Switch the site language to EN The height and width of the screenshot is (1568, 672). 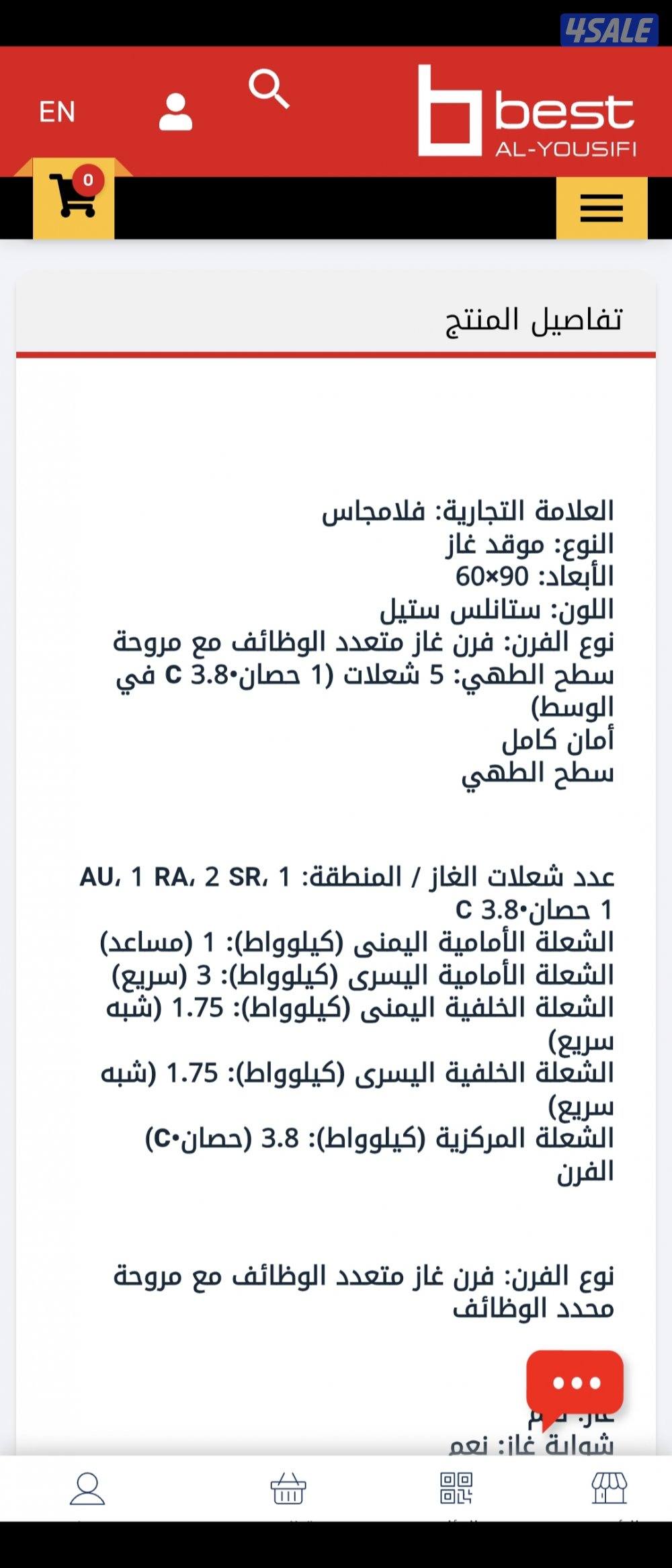(x=57, y=111)
